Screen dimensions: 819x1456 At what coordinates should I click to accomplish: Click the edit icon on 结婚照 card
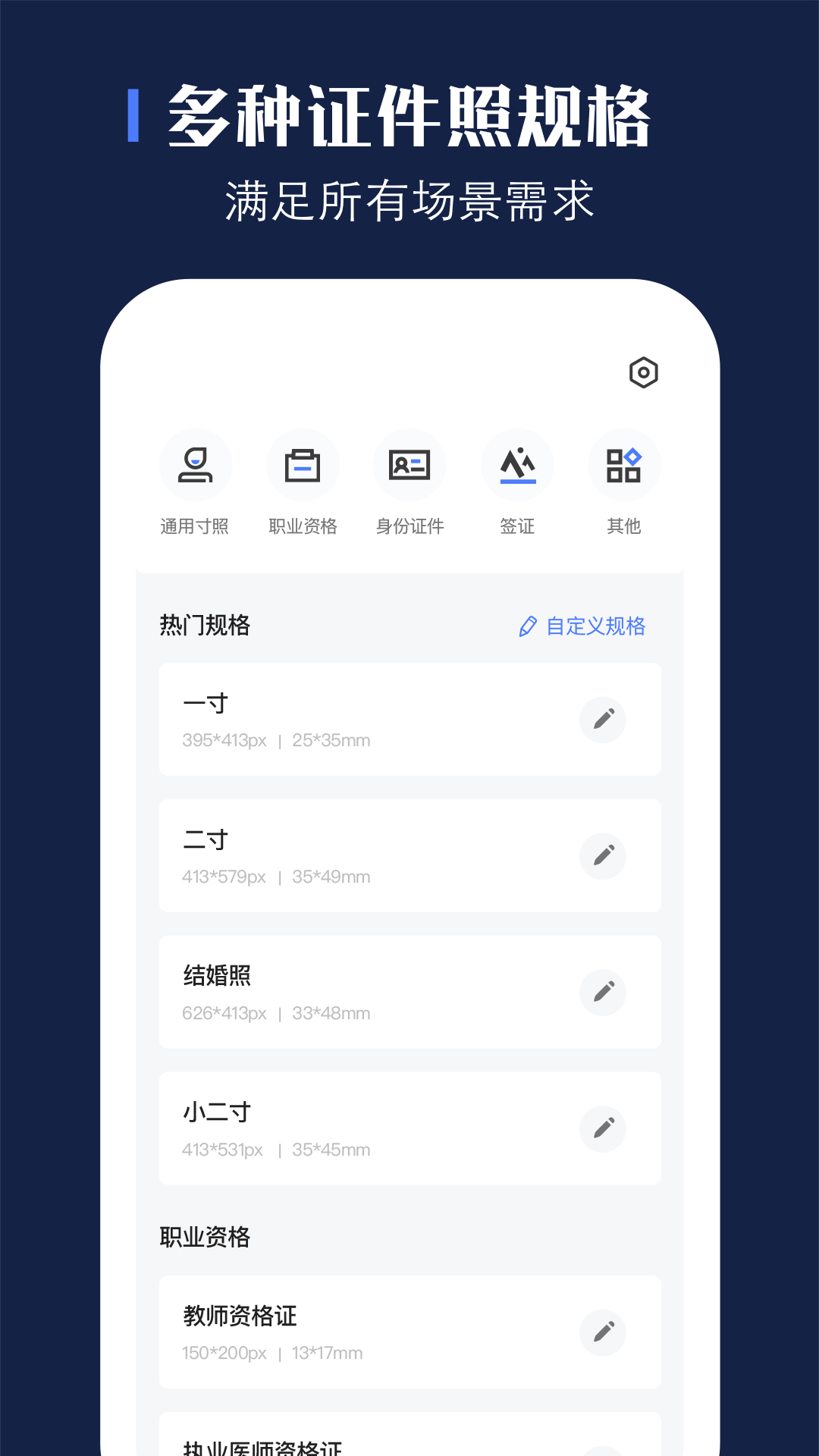pyautogui.click(x=603, y=992)
